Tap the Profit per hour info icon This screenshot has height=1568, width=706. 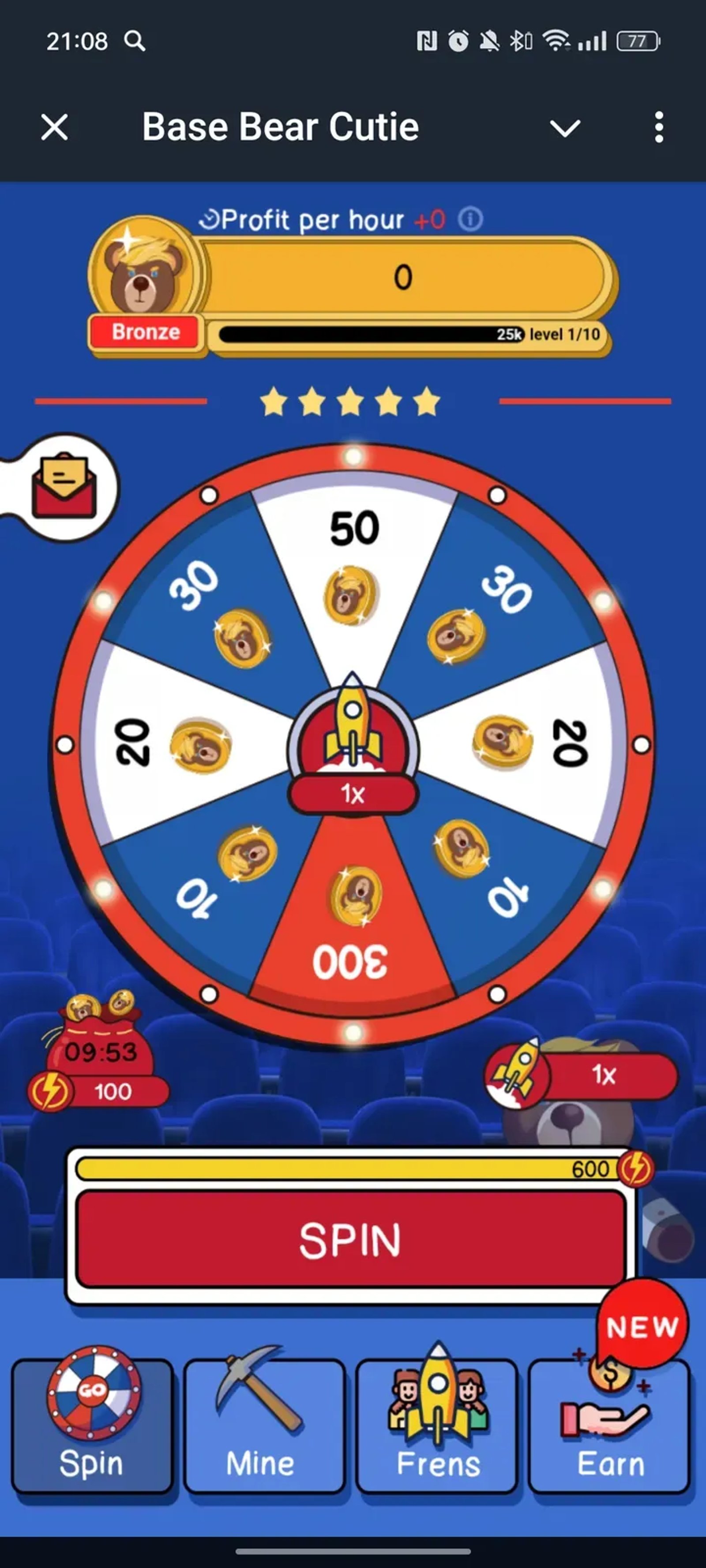(470, 219)
